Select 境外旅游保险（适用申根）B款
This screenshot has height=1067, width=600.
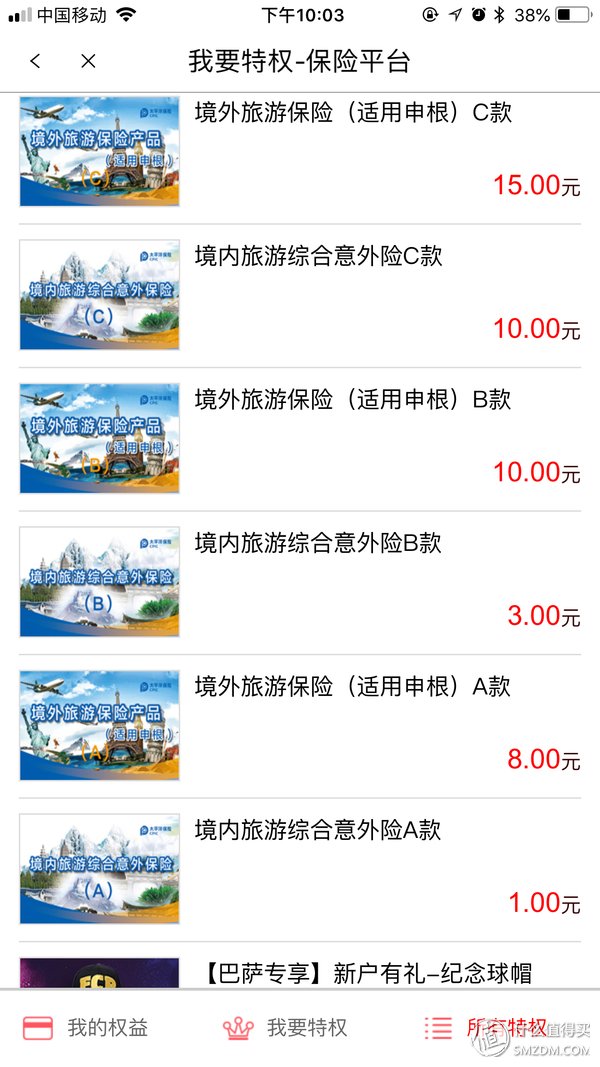pyautogui.click(x=352, y=400)
